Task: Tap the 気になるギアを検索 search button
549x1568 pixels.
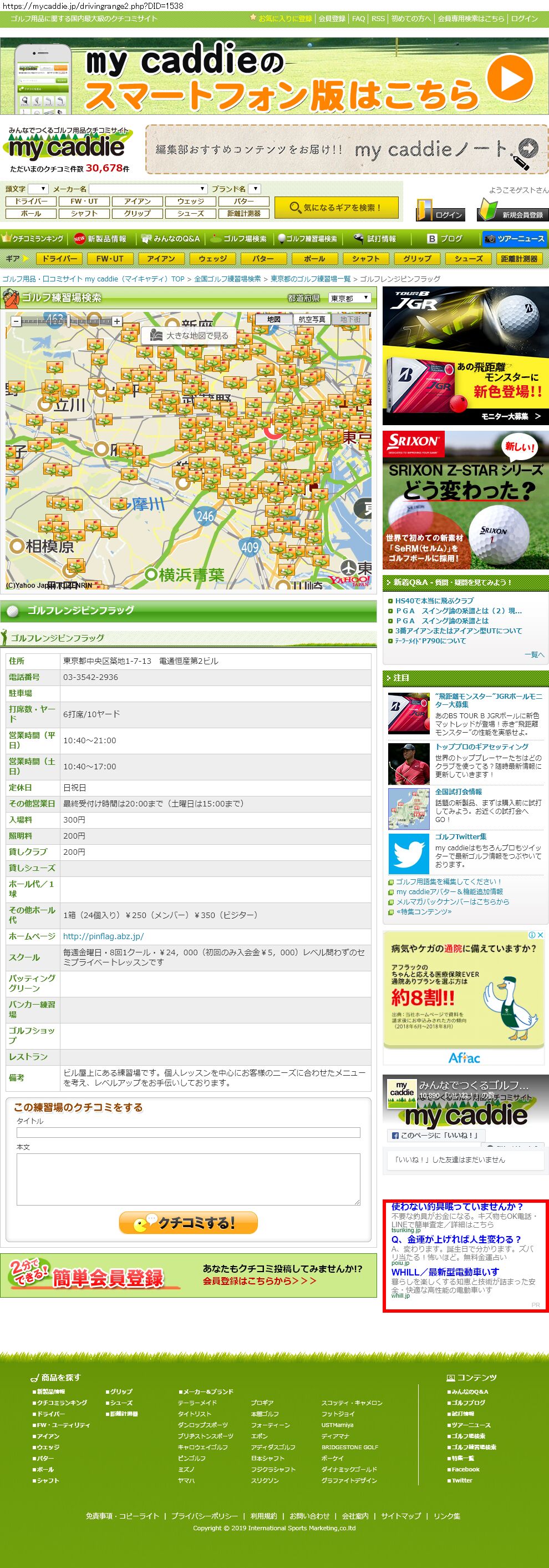Action: pyautogui.click(x=336, y=208)
